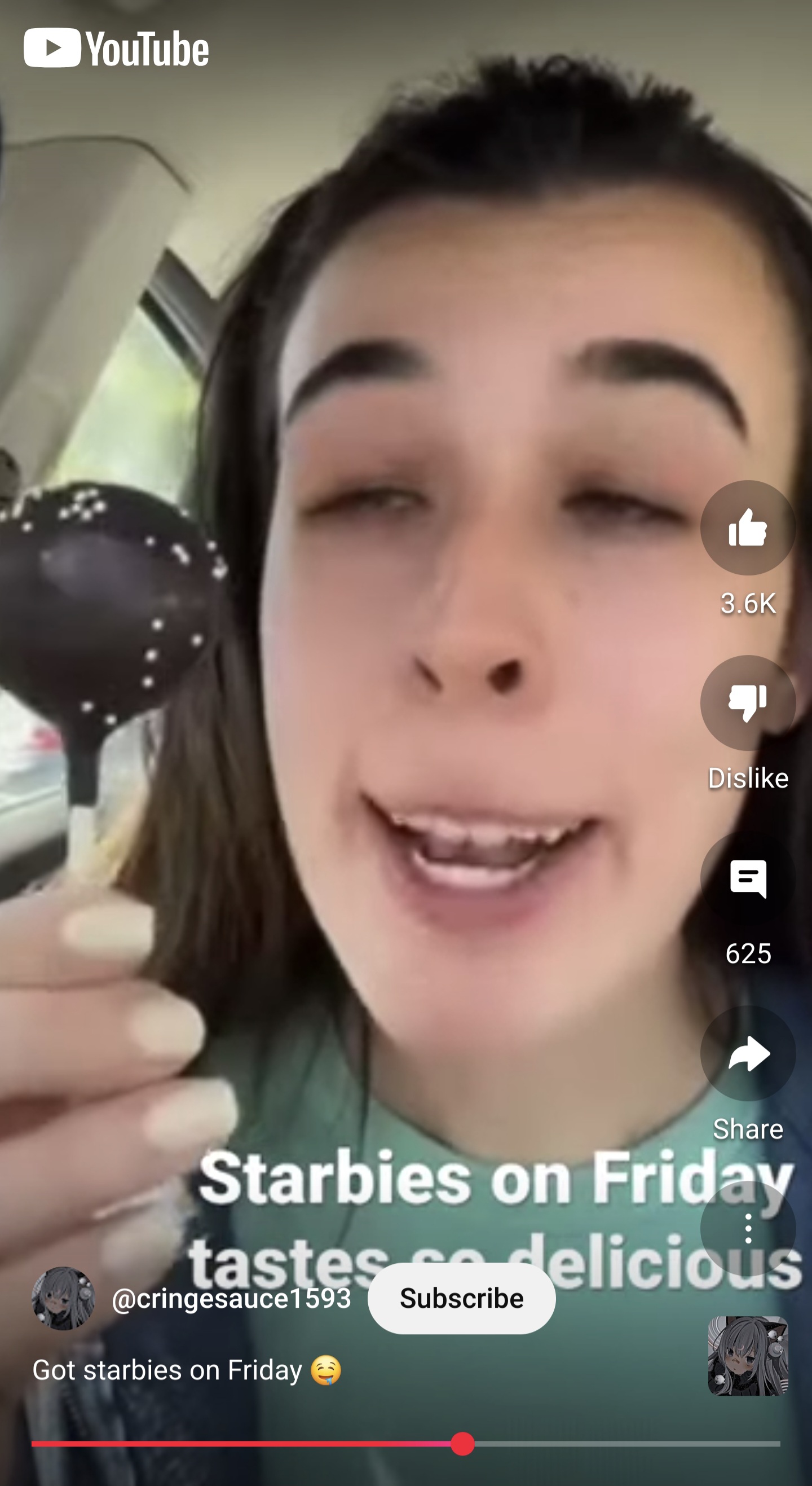Open the sound thumbnail for this Short

click(747, 1356)
